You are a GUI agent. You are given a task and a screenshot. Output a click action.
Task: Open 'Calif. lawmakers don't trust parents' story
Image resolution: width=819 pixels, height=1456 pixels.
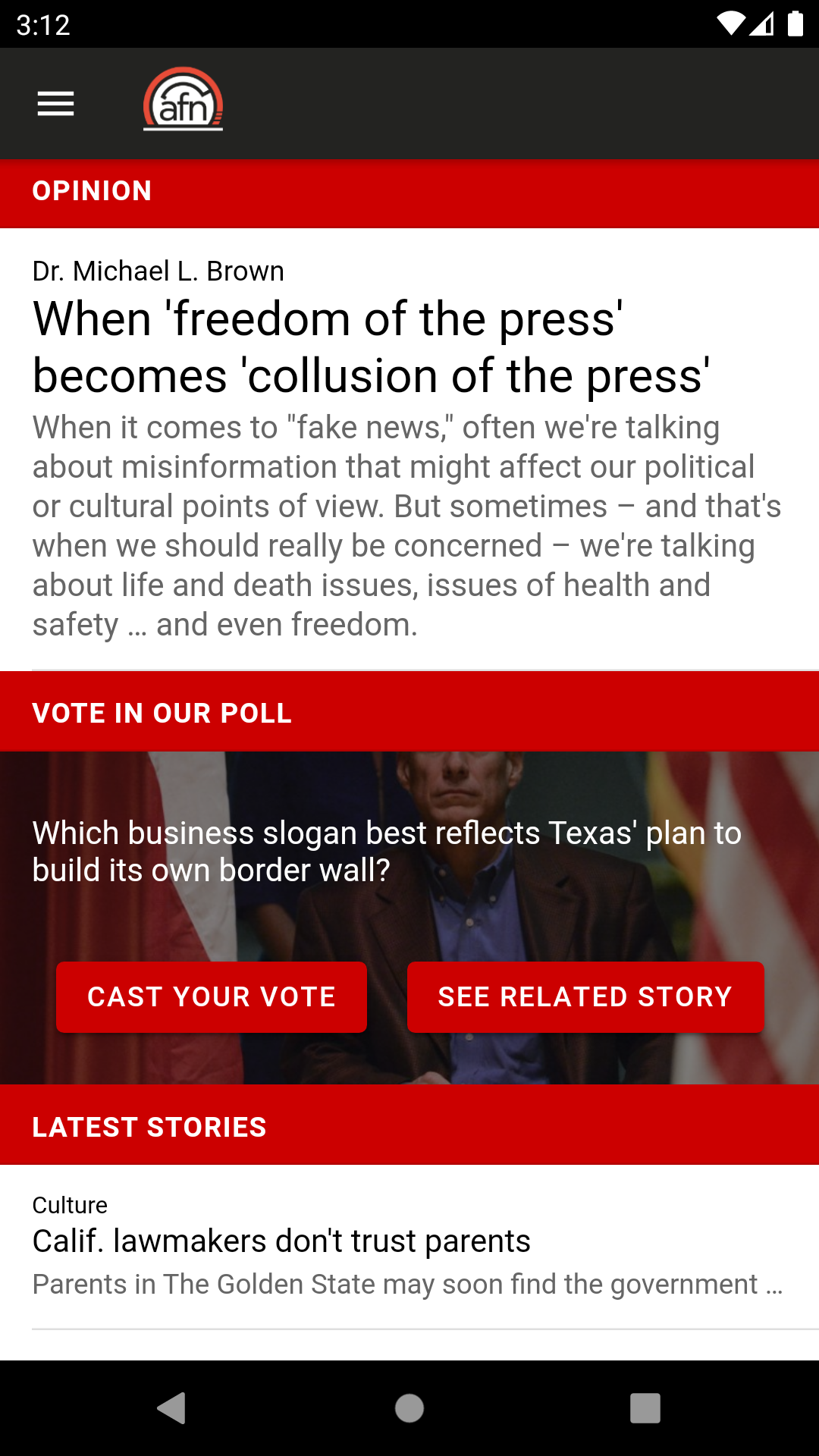click(281, 1241)
